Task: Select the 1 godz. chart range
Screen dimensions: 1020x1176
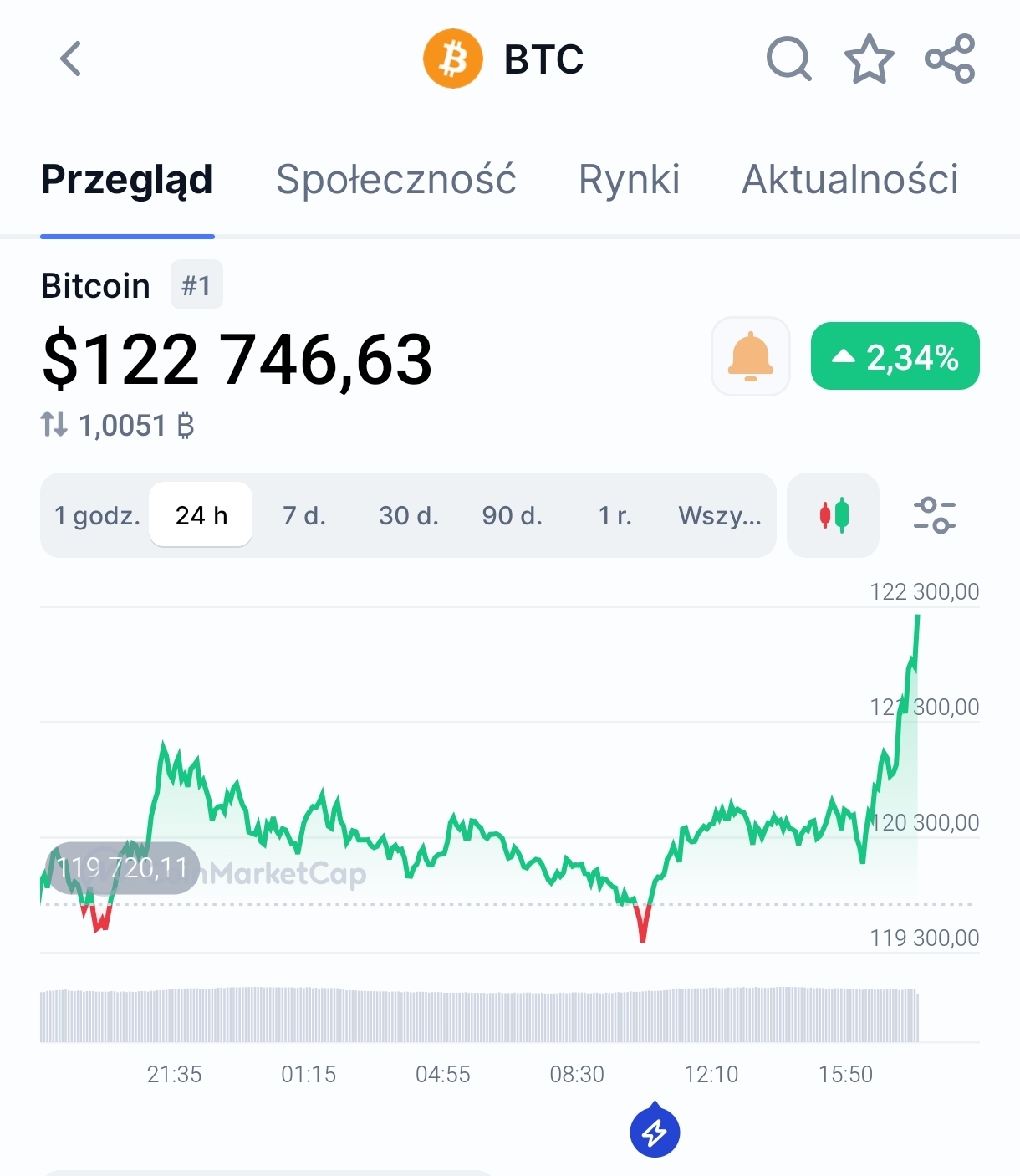Action: tap(96, 515)
